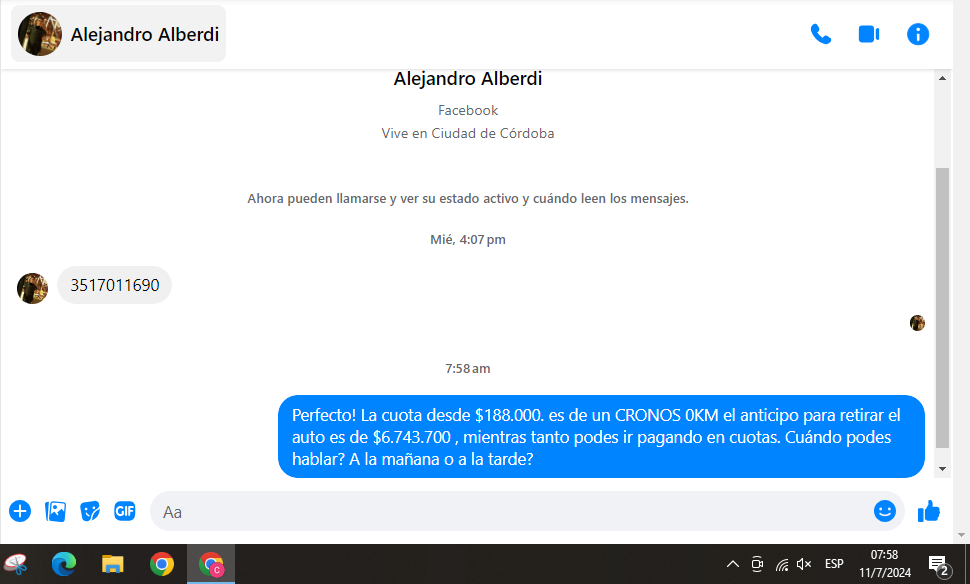Open conversation info panel
This screenshot has height=584, width=970.
(x=917, y=34)
